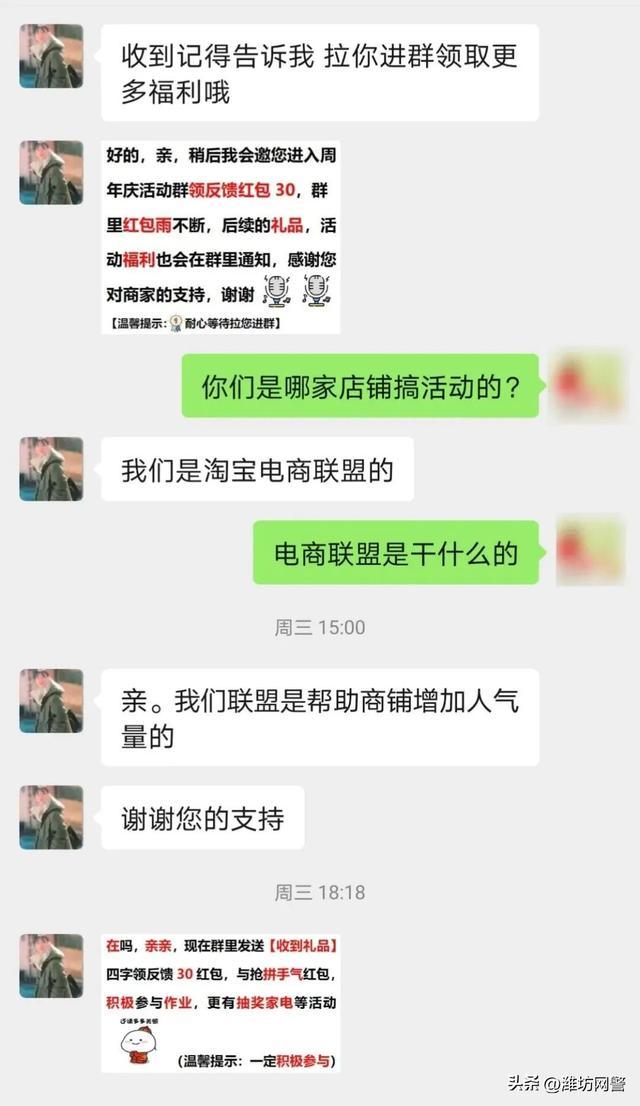Open the image message about 周年庆活动群红包
This screenshot has height=1106, width=640.
(x=220, y=237)
